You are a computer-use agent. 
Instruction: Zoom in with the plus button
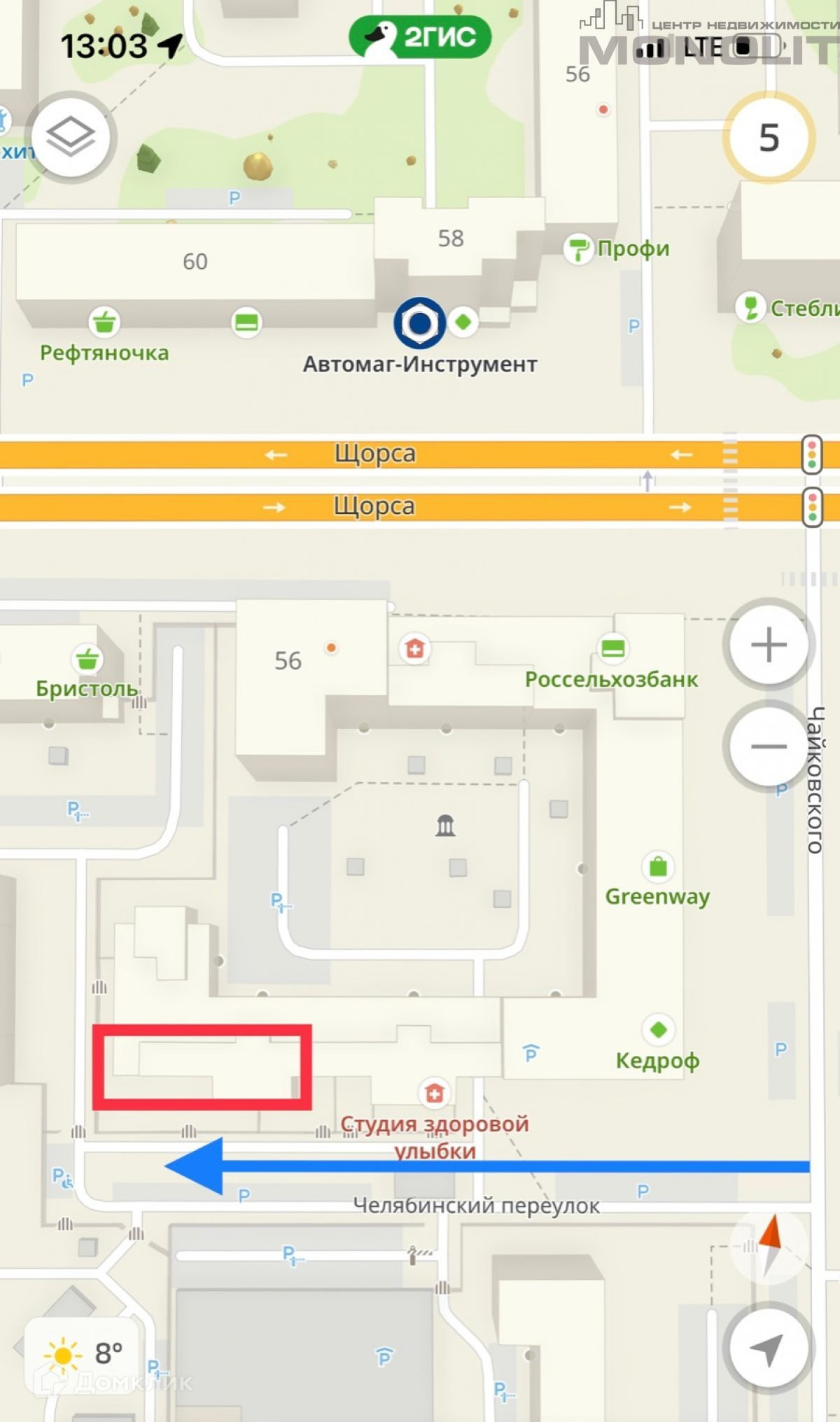coord(768,644)
